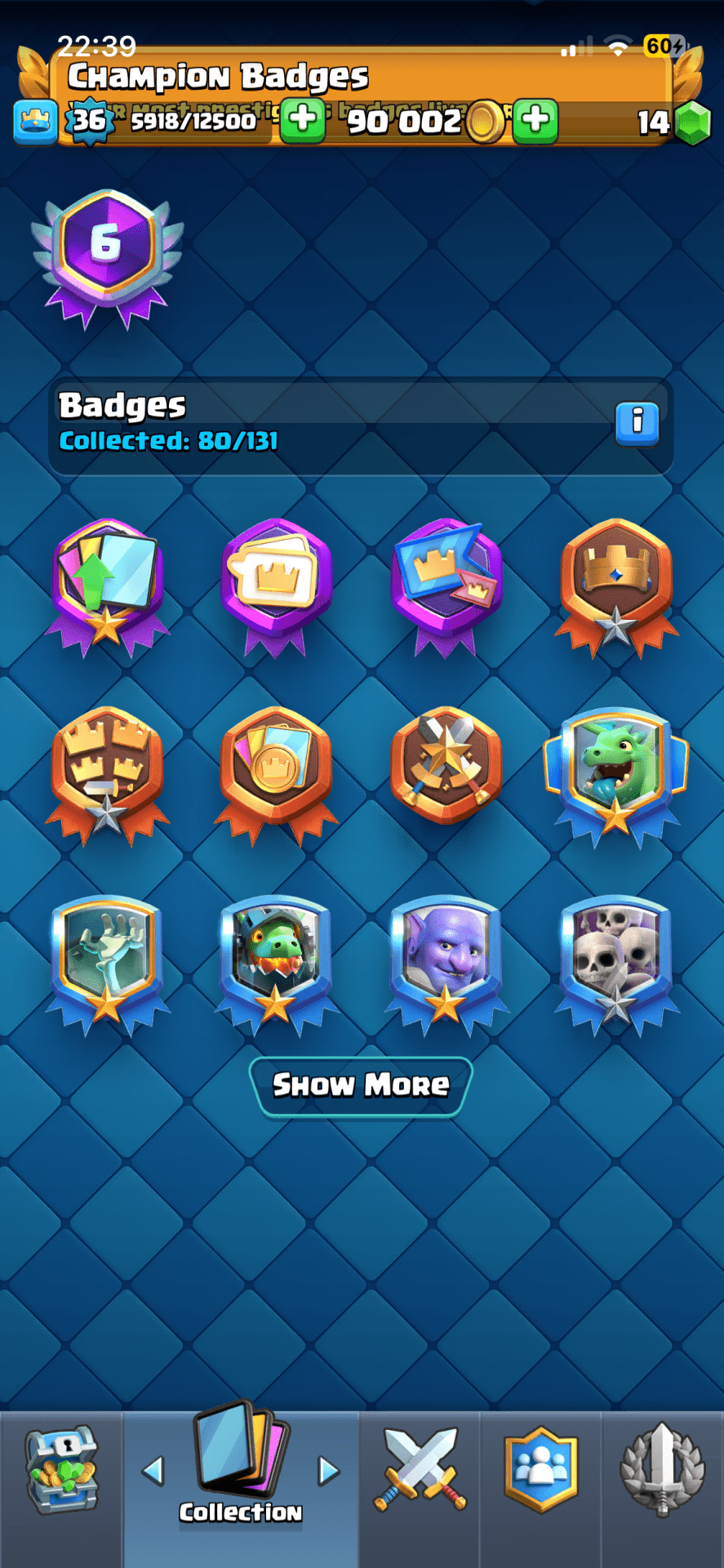This screenshot has width=724, height=1568.
Task: Add more gold with the plus button
Action: point(535,120)
